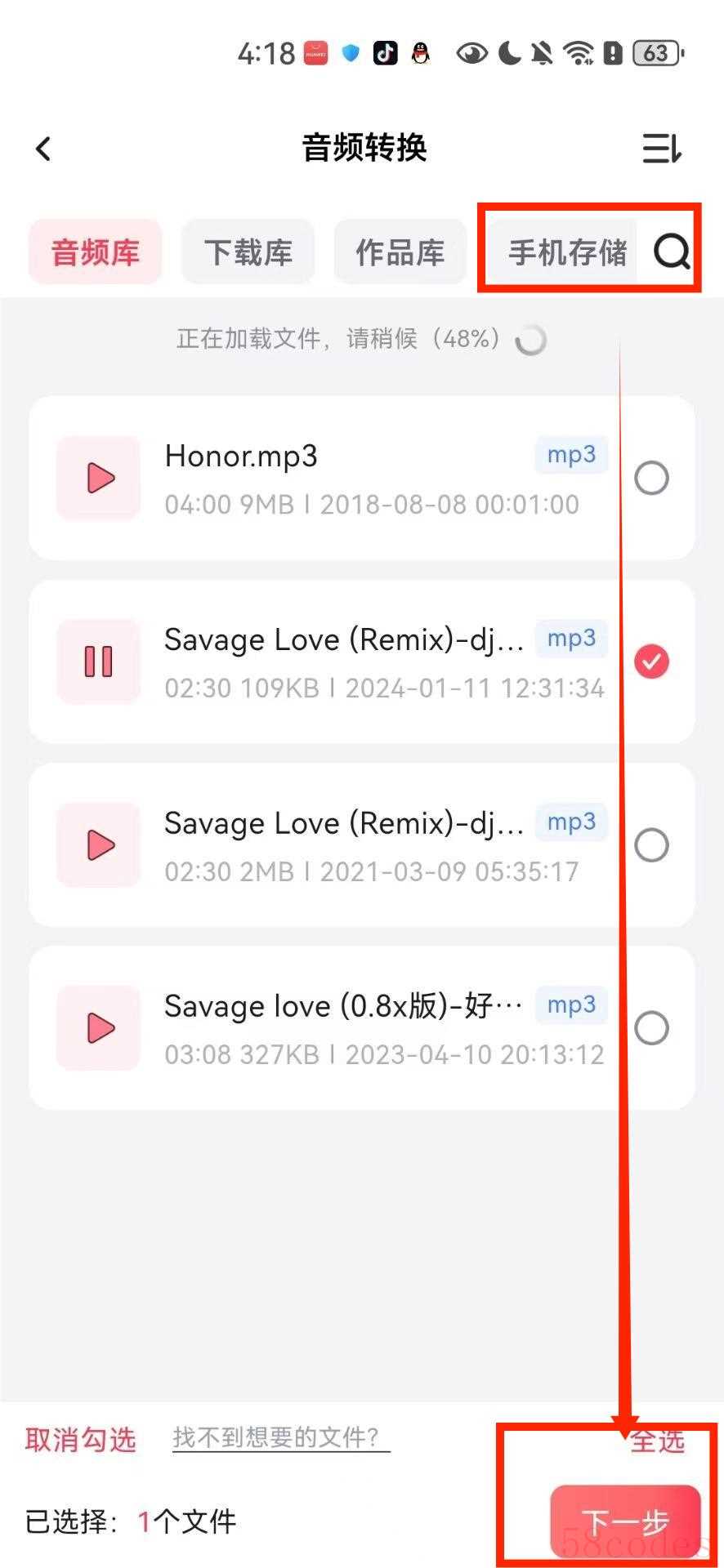The height and width of the screenshot is (1568, 724).
Task: Select the Savage love (0.8x版) file
Action: (x=651, y=1027)
